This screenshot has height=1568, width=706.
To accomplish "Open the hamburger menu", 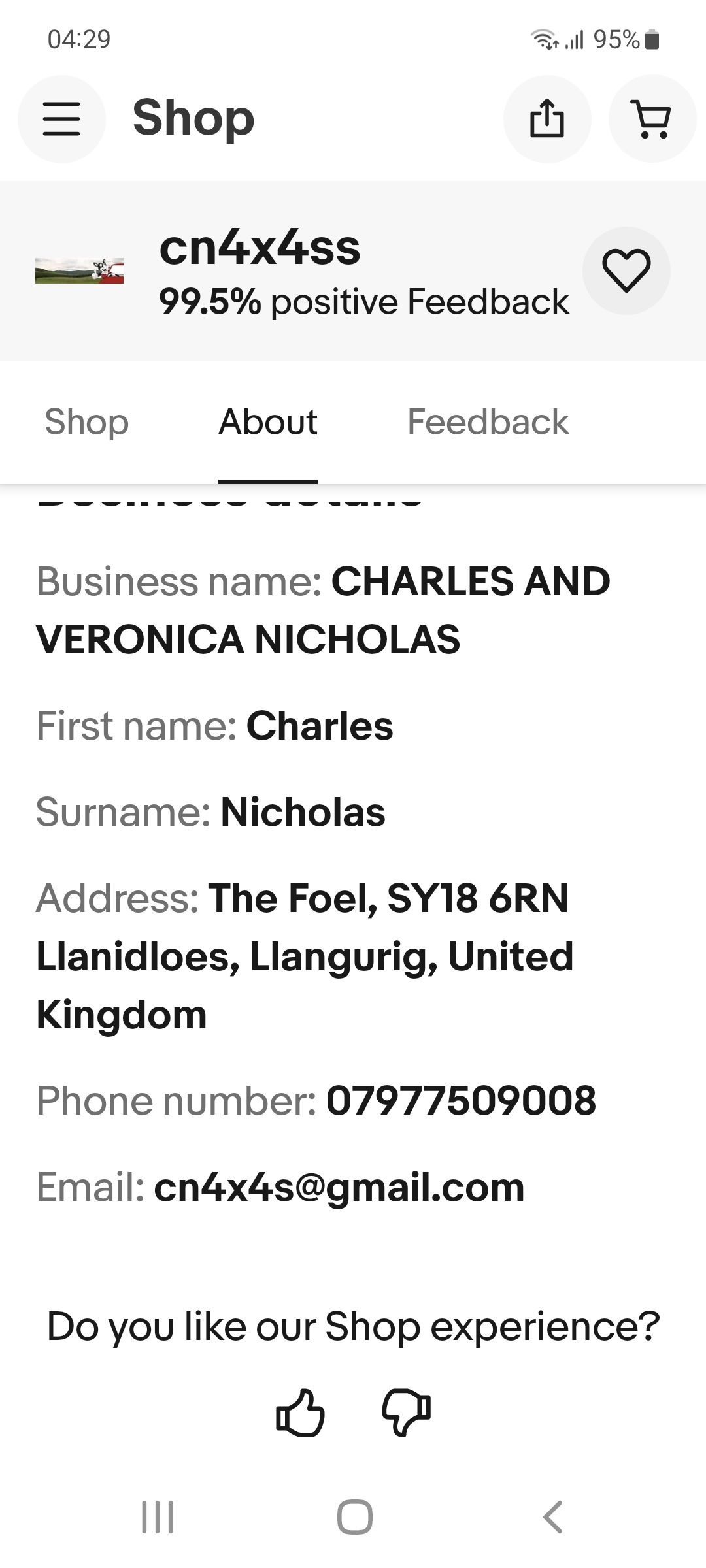I will click(x=61, y=119).
